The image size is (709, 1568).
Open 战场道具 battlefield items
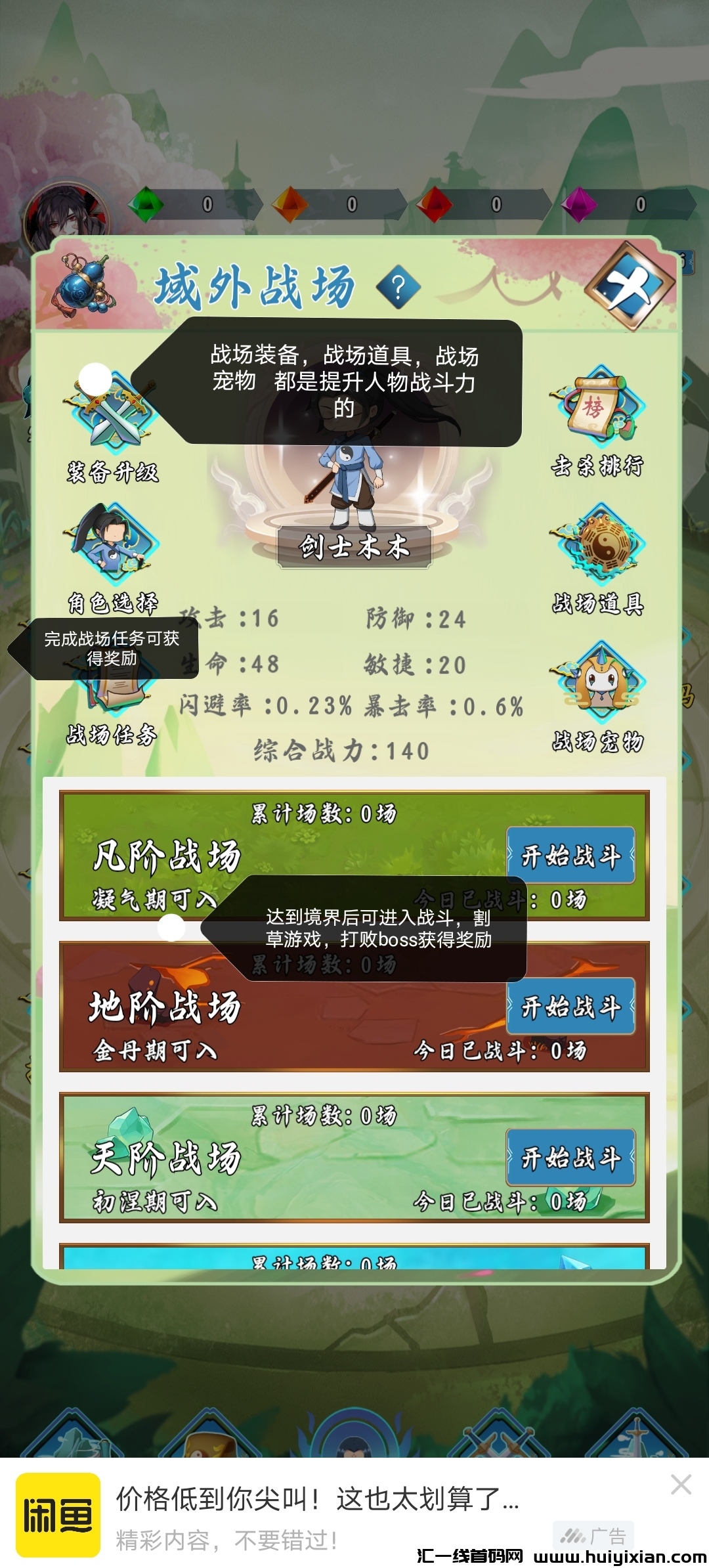point(597,555)
